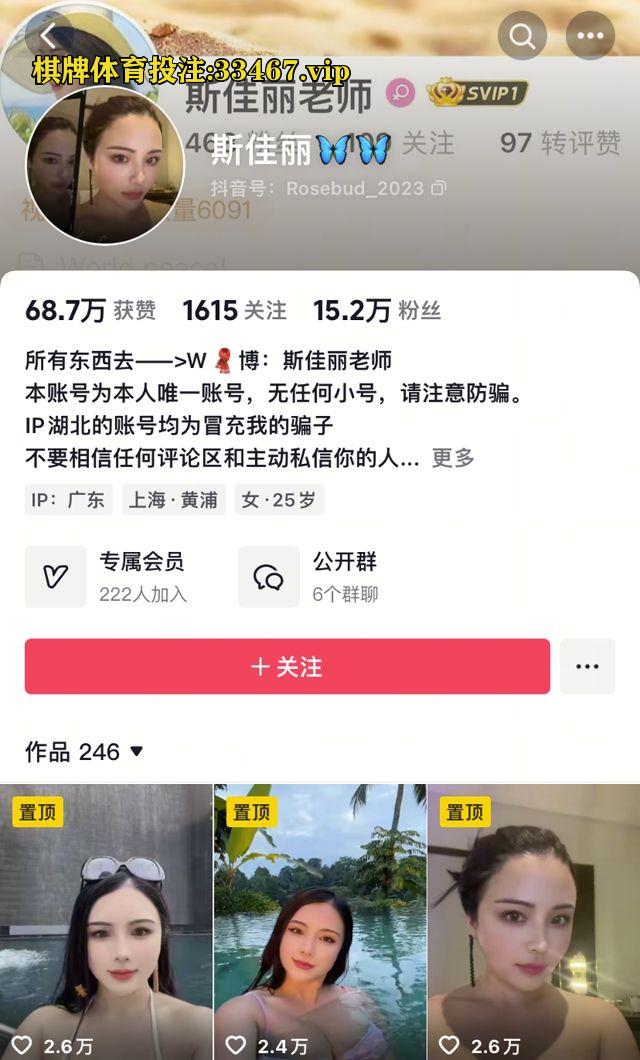Follow this account with the red 关注 button

tap(287, 666)
